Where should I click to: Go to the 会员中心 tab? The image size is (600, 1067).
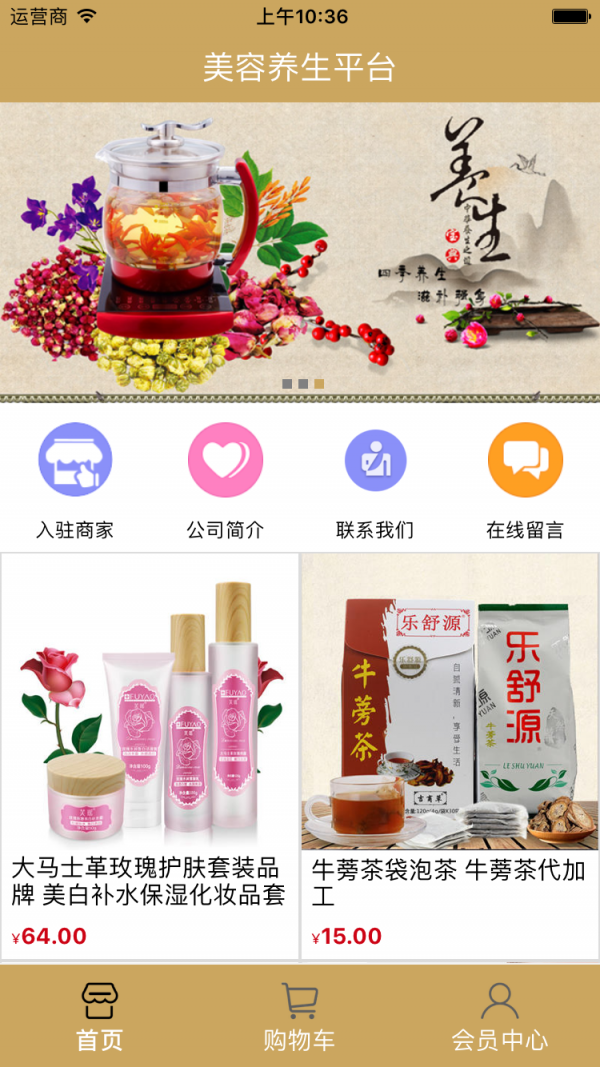point(499,1015)
